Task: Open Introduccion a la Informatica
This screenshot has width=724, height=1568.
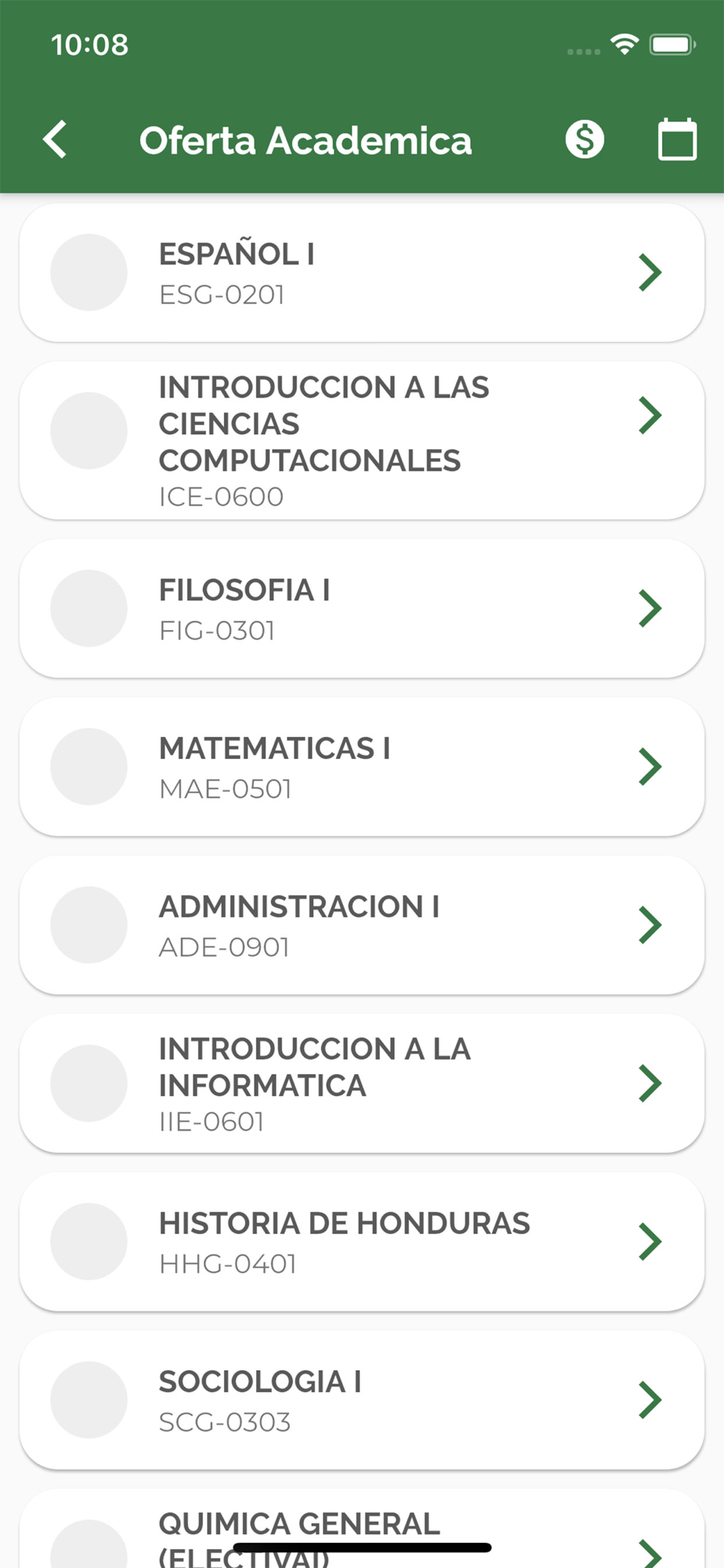Action: 362,1083
